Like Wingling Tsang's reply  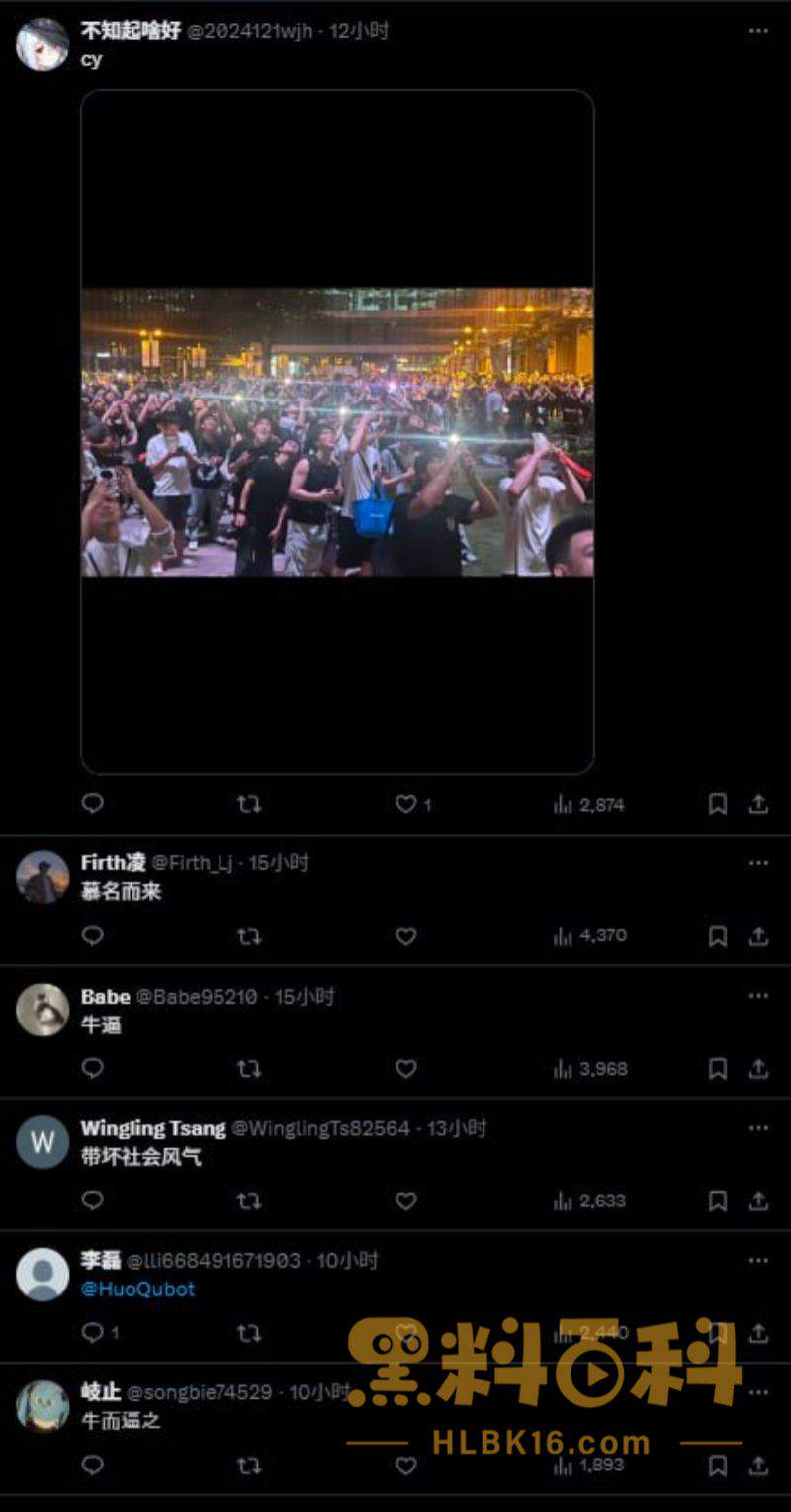pos(405,1201)
